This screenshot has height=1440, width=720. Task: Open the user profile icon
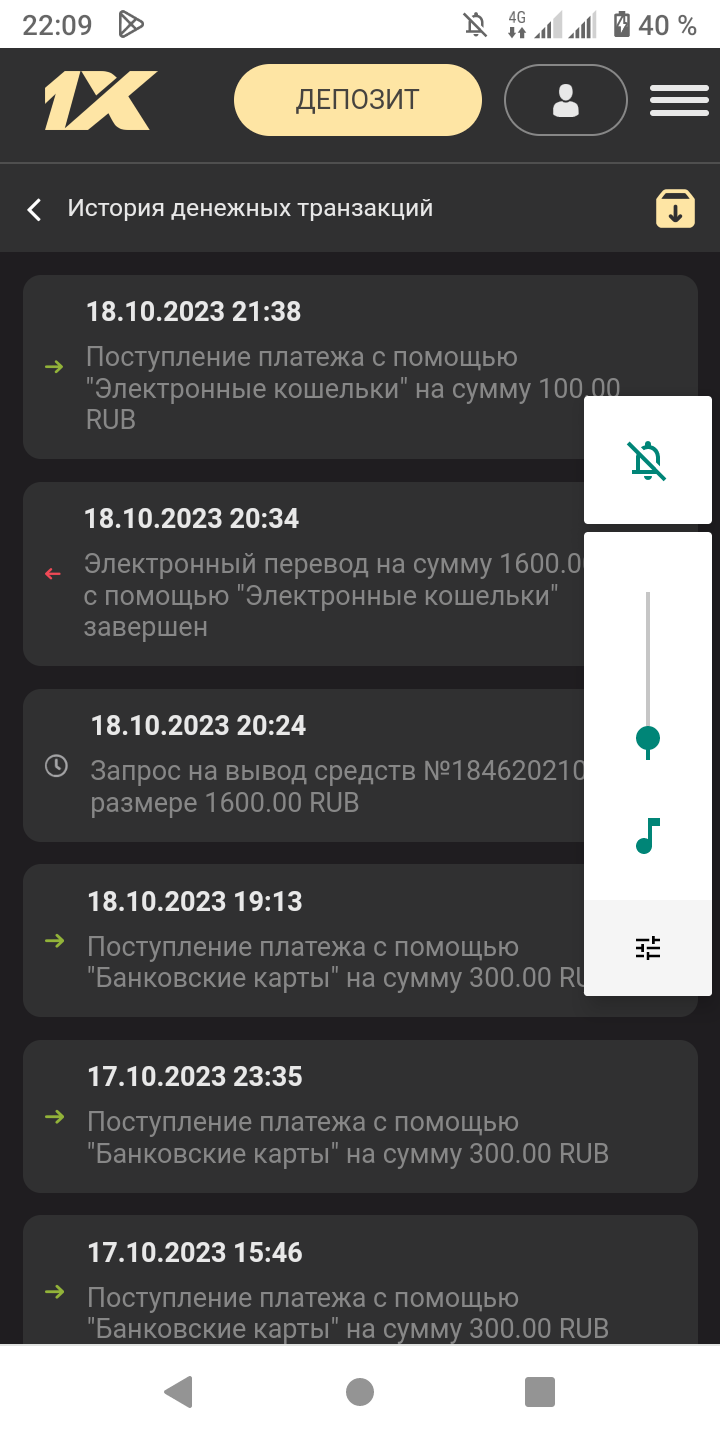(x=565, y=100)
